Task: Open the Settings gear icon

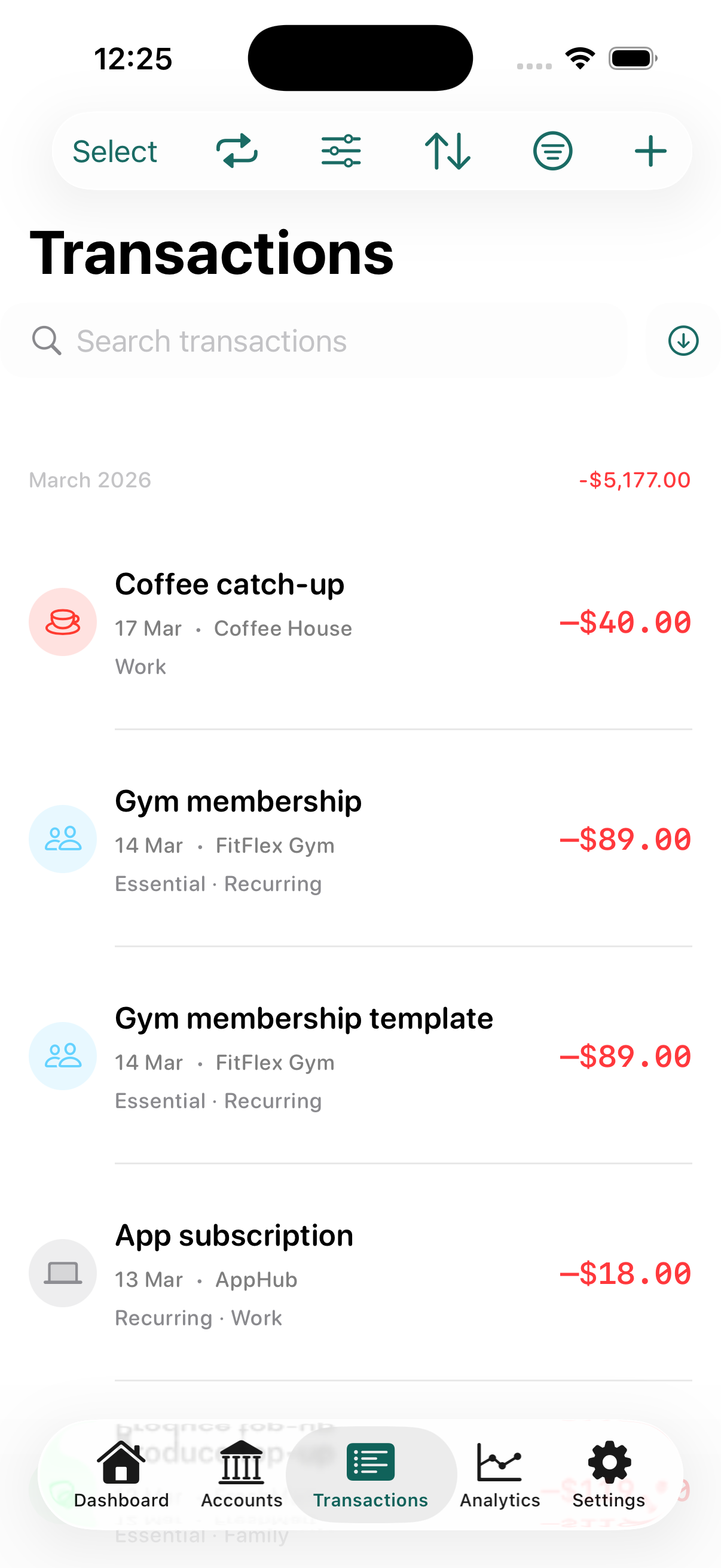Action: (x=608, y=1462)
